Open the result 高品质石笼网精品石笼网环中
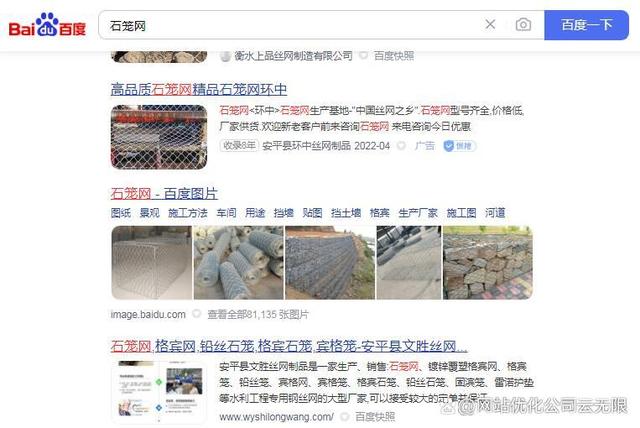The height and width of the screenshot is (428, 640). point(199,89)
